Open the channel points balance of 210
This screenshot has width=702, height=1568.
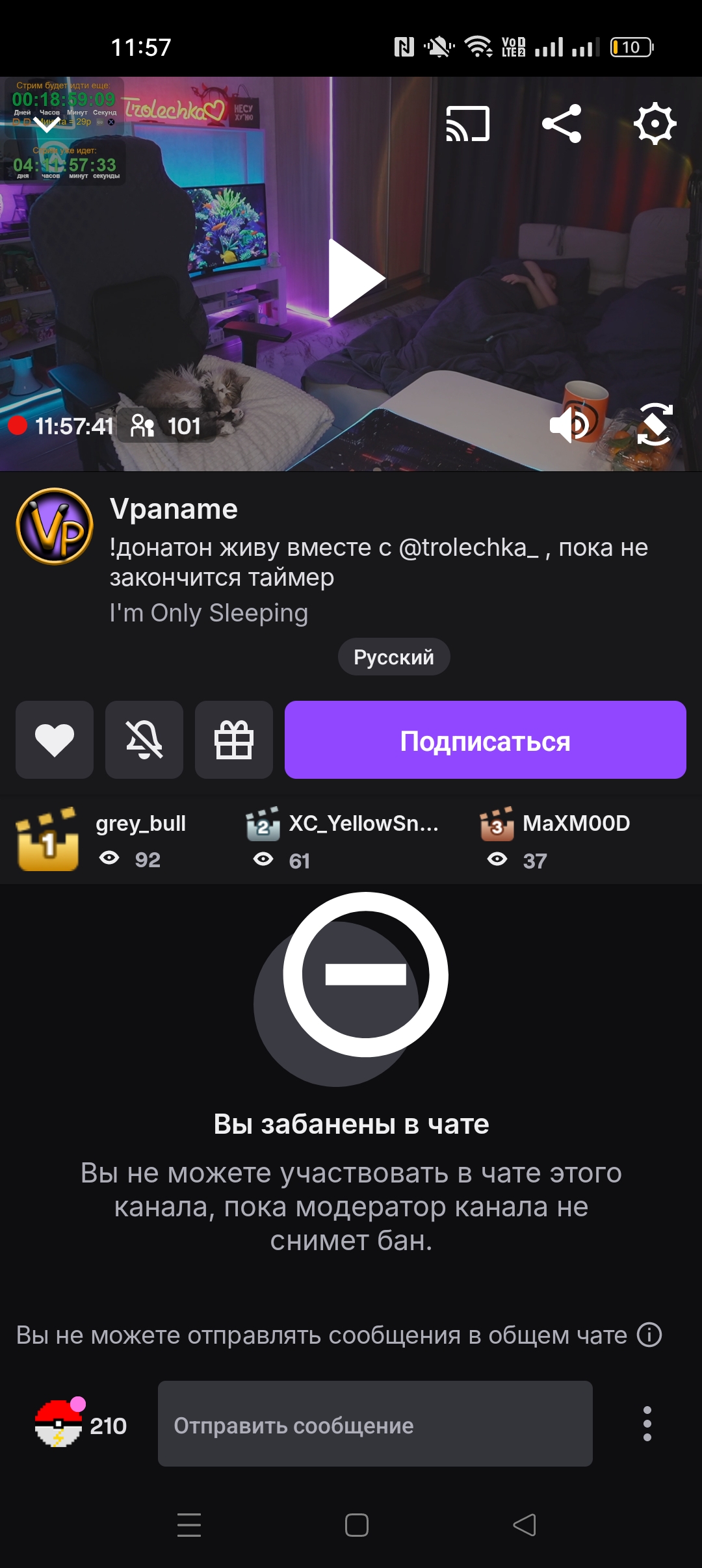tap(81, 1425)
